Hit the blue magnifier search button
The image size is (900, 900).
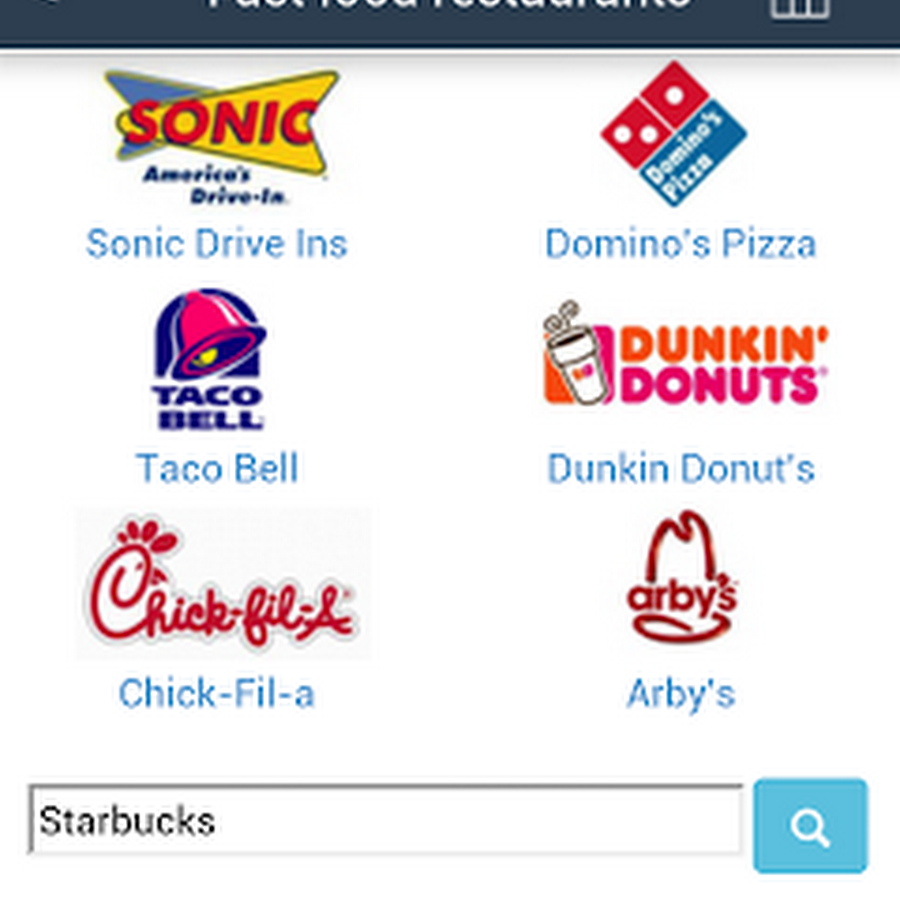[x=809, y=825]
